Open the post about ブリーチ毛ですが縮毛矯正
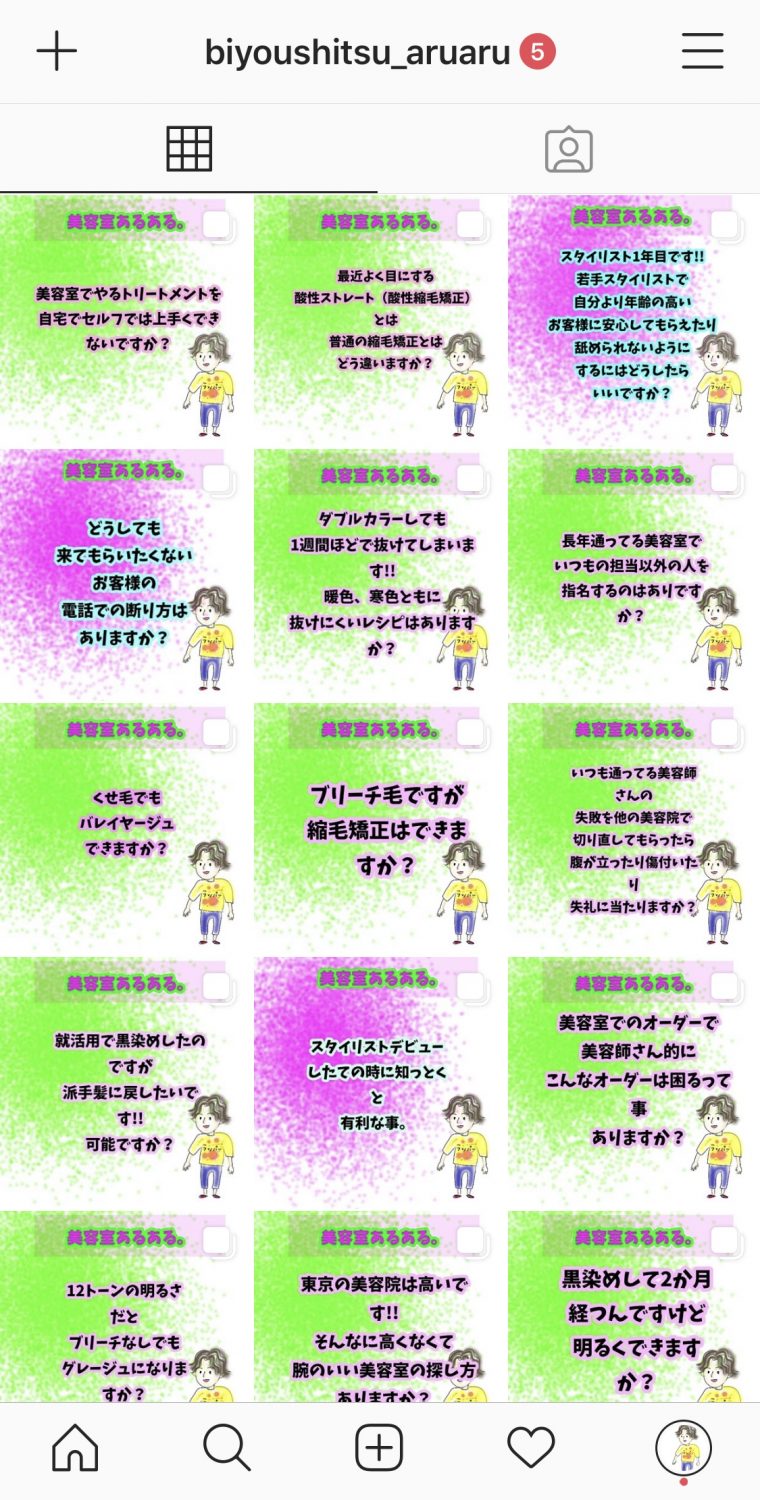The width and height of the screenshot is (760, 1500). (x=379, y=827)
